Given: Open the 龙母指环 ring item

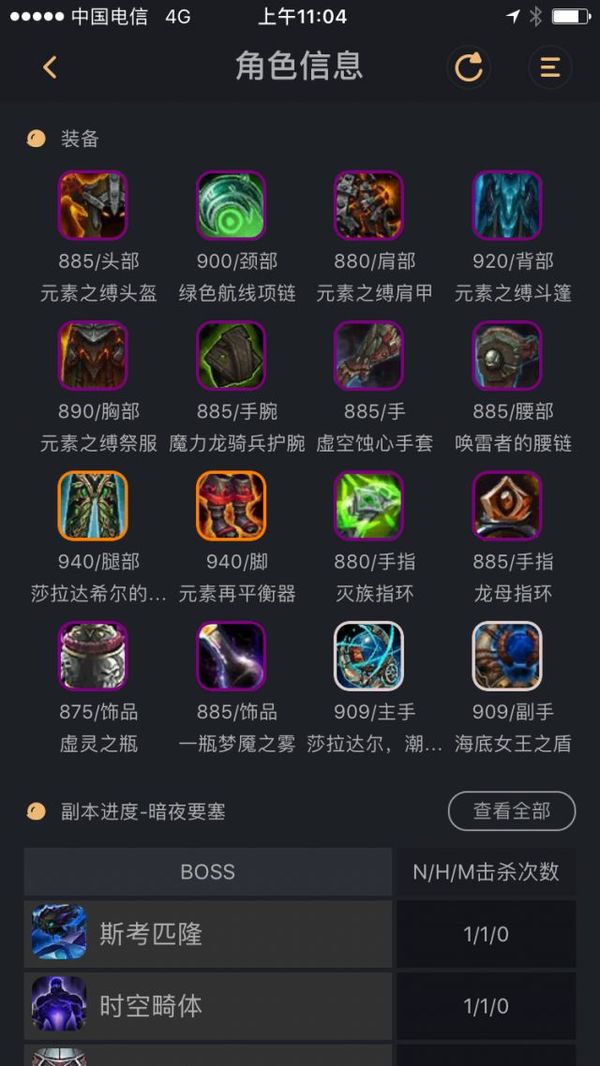Looking at the screenshot, I should 507,505.
